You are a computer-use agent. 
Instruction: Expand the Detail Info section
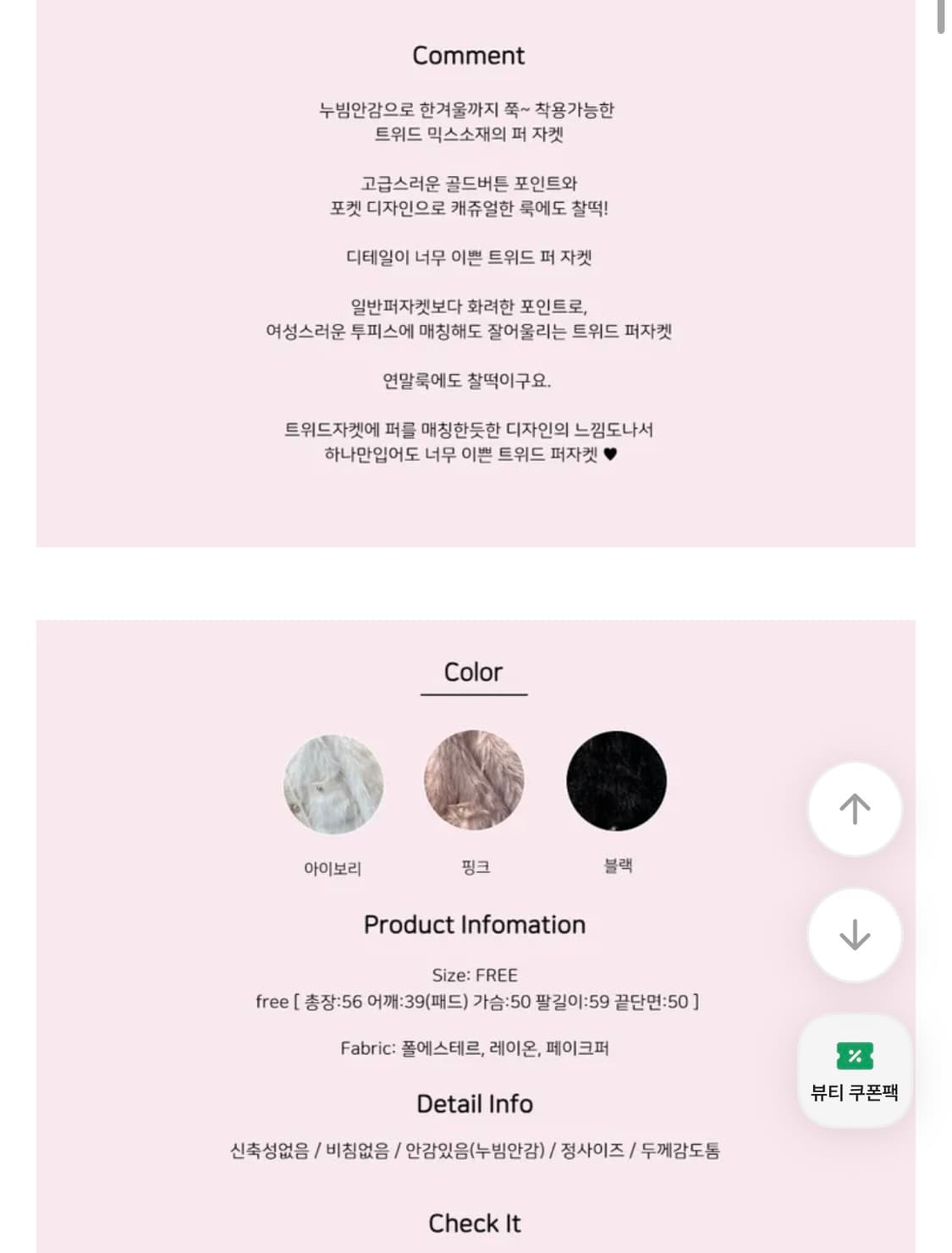pos(474,1103)
